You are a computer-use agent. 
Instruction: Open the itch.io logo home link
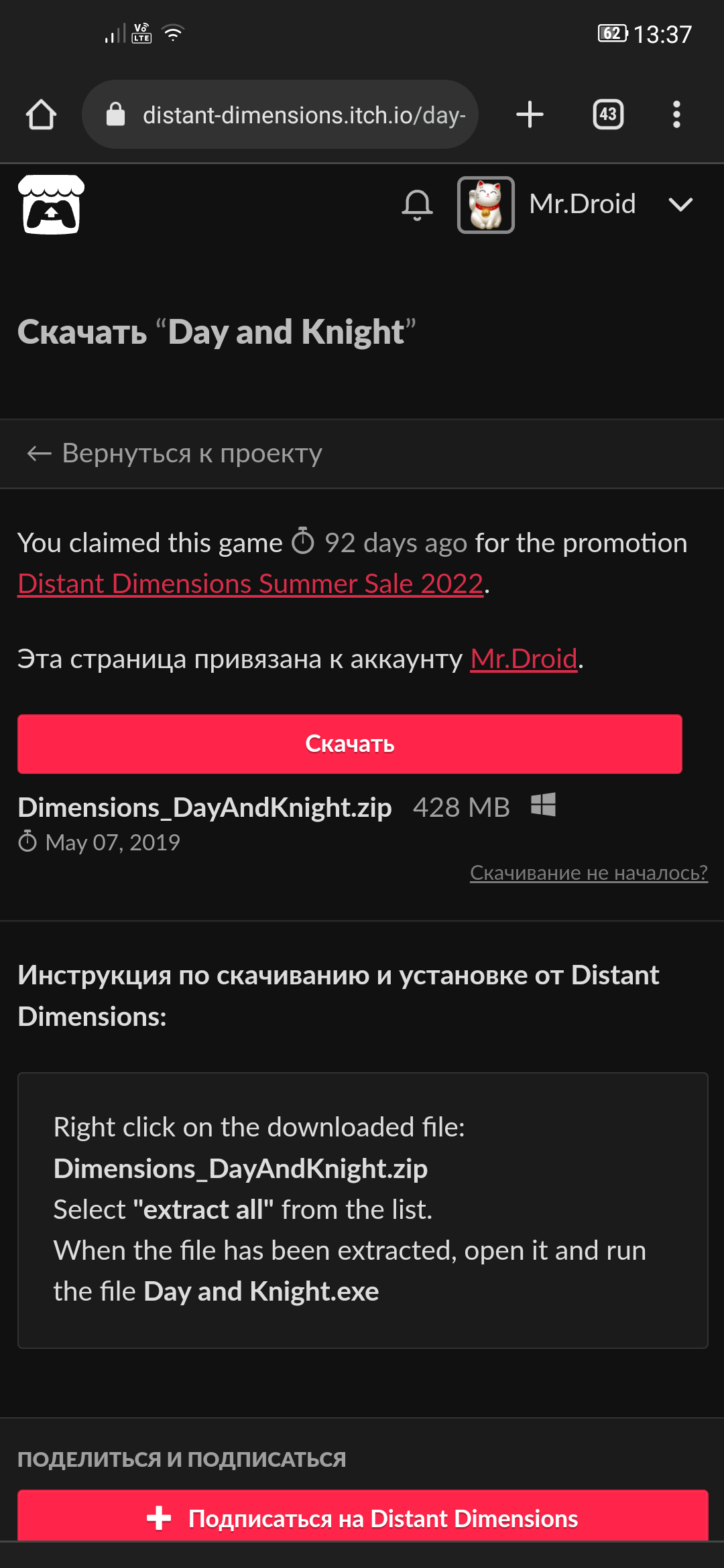[51, 204]
